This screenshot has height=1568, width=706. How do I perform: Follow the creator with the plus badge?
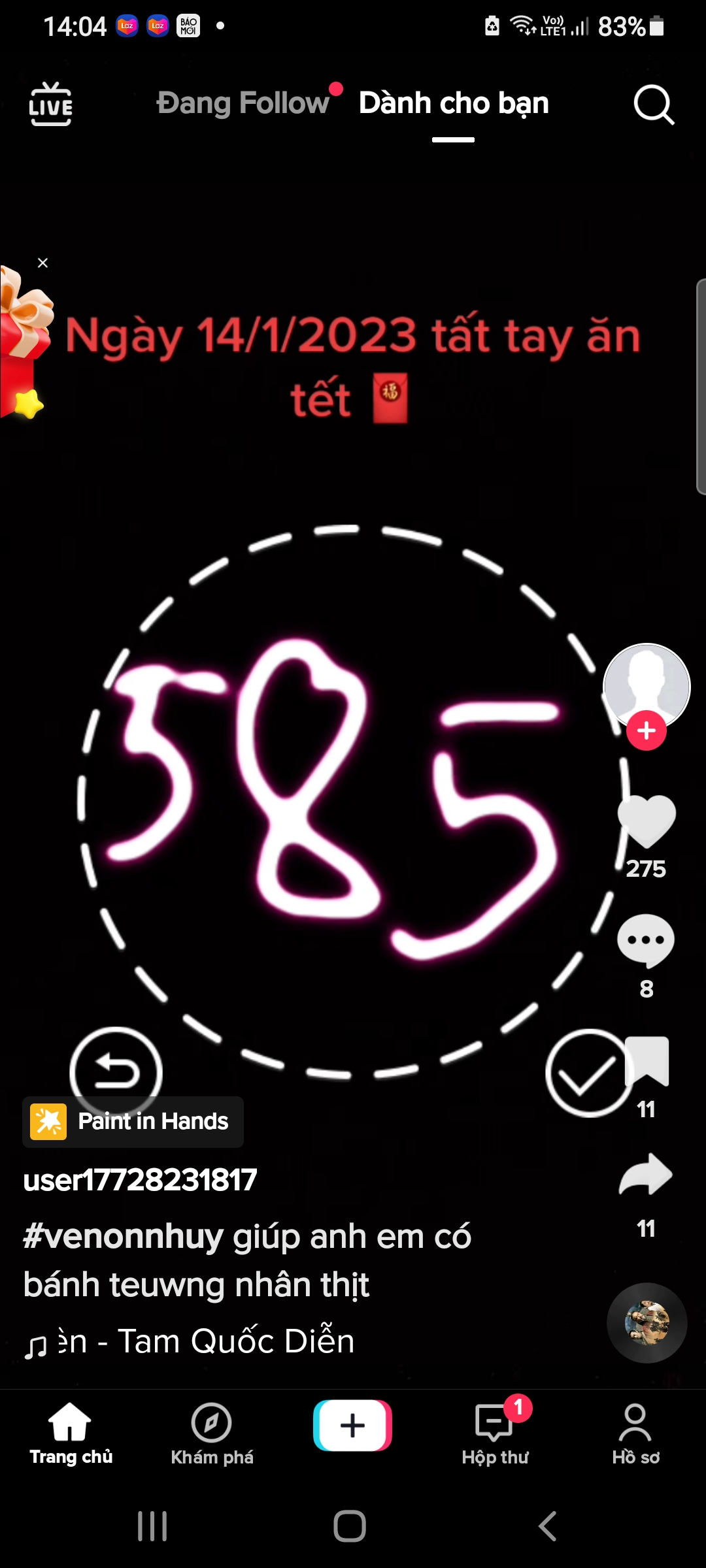point(646,730)
